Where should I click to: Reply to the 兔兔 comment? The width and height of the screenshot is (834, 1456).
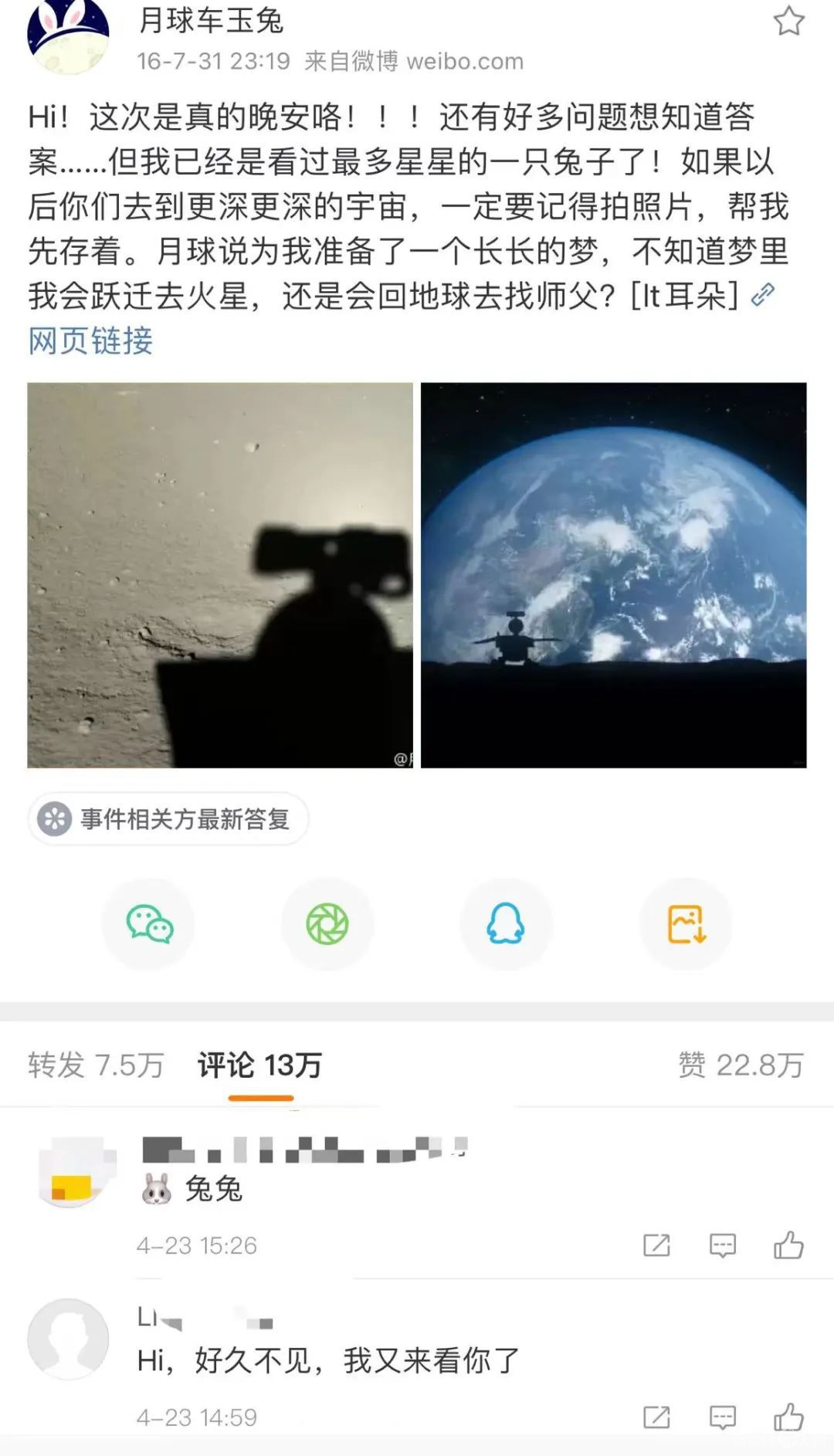pos(722,1245)
